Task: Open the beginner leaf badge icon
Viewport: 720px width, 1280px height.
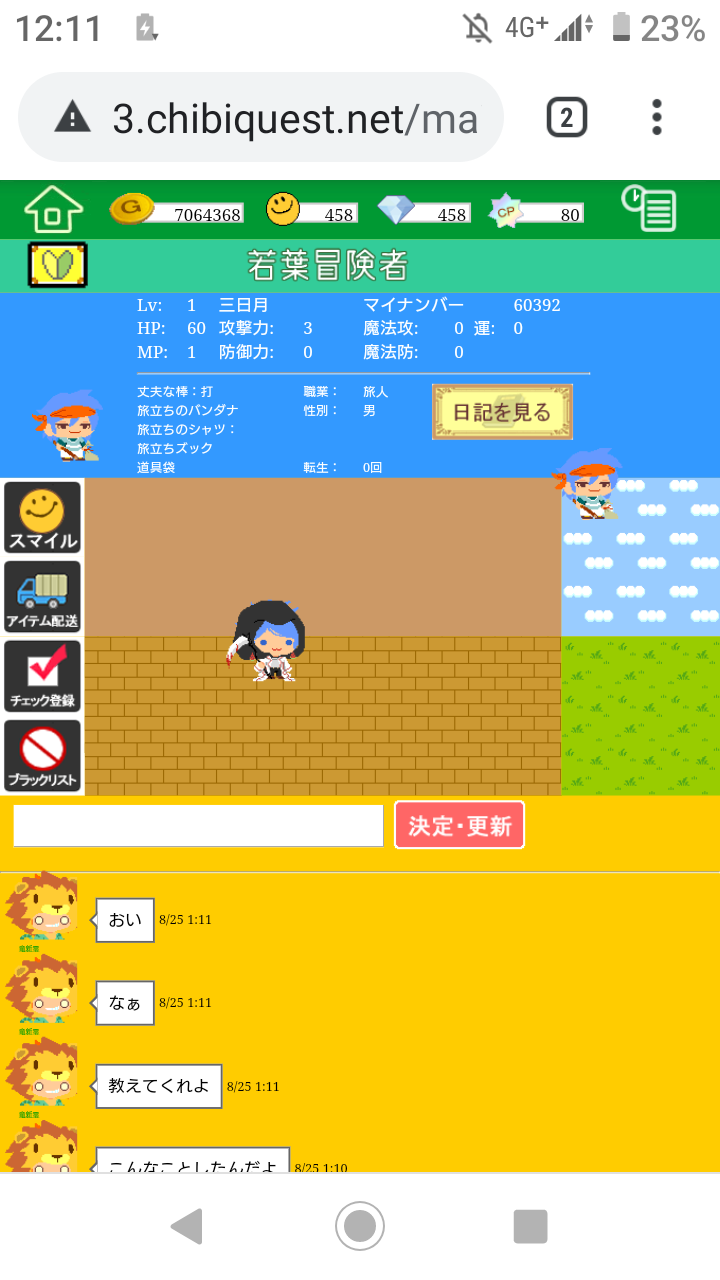Action: click(x=57, y=266)
